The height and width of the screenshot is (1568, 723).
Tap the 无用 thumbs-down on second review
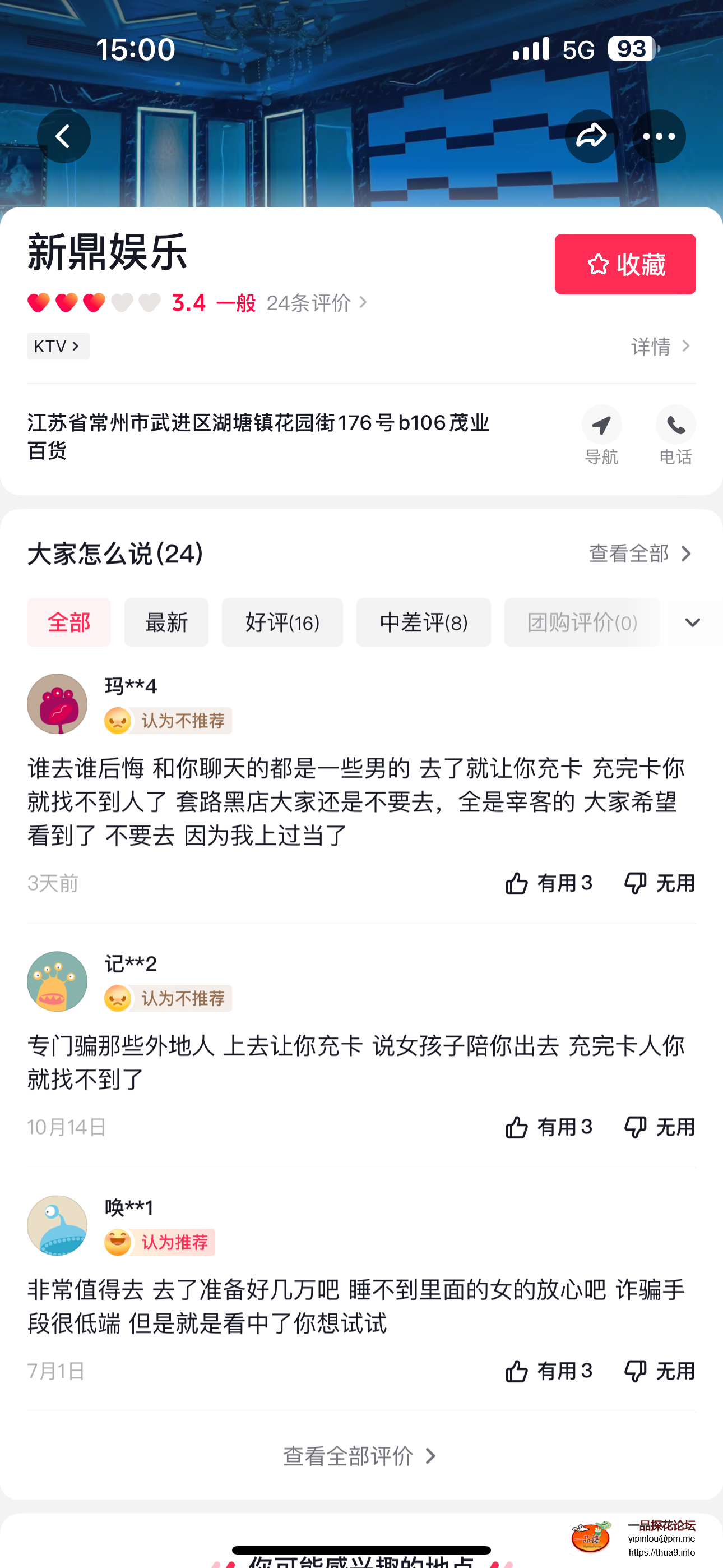click(637, 1127)
